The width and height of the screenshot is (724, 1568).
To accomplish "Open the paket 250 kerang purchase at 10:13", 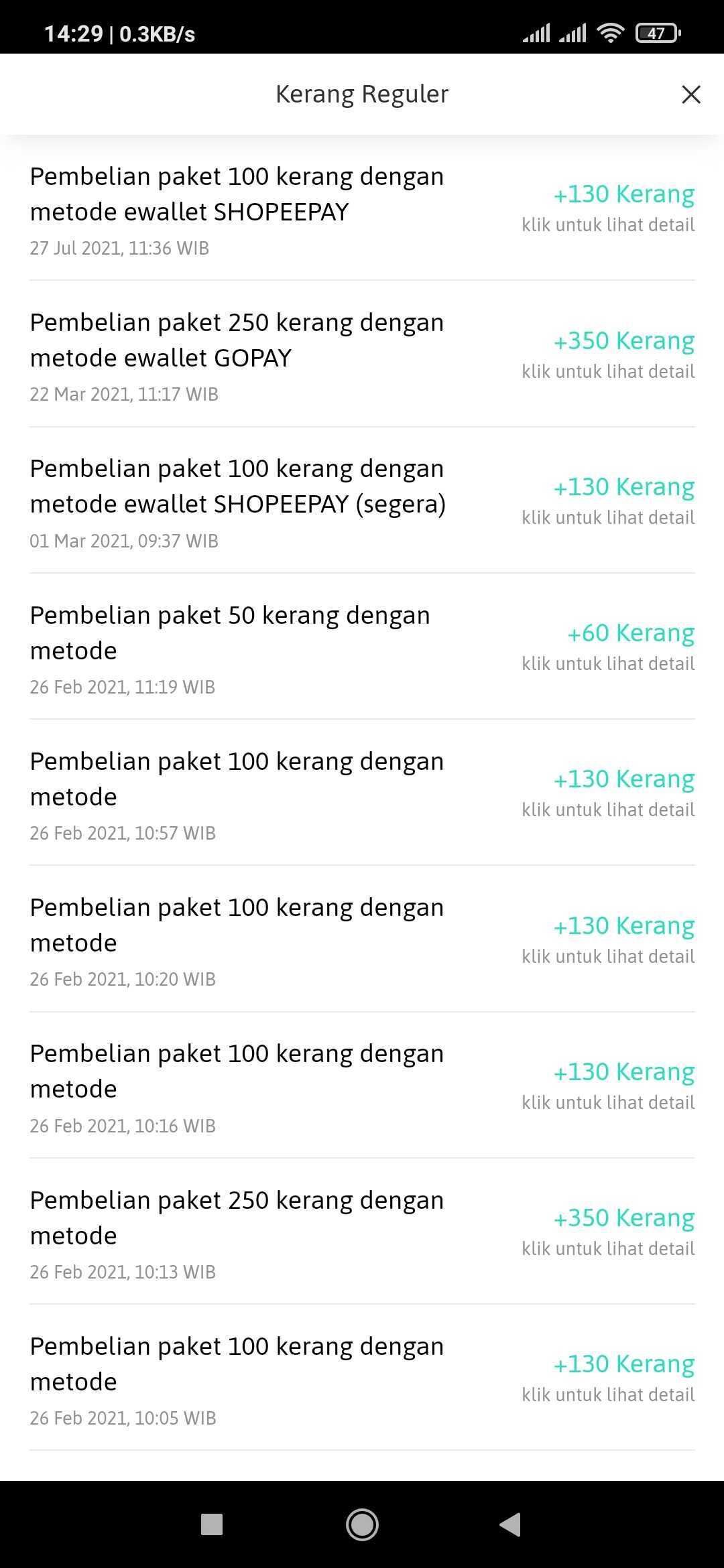I will (362, 1231).
